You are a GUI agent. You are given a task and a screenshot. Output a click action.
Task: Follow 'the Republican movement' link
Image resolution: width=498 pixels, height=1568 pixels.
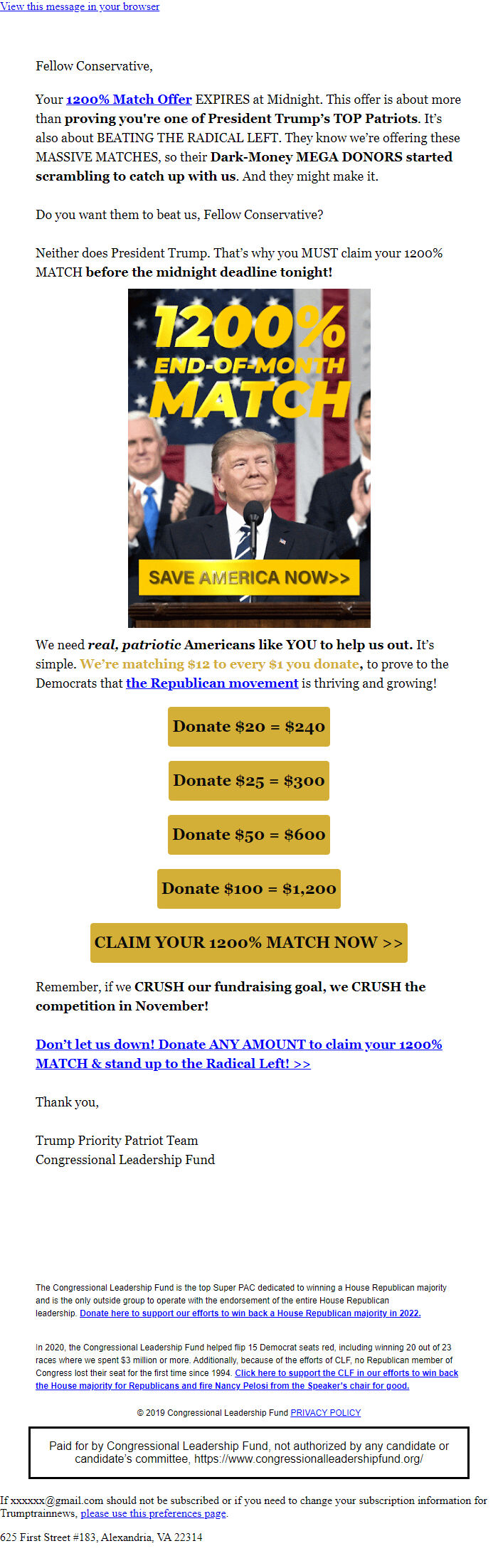pyautogui.click(x=212, y=683)
